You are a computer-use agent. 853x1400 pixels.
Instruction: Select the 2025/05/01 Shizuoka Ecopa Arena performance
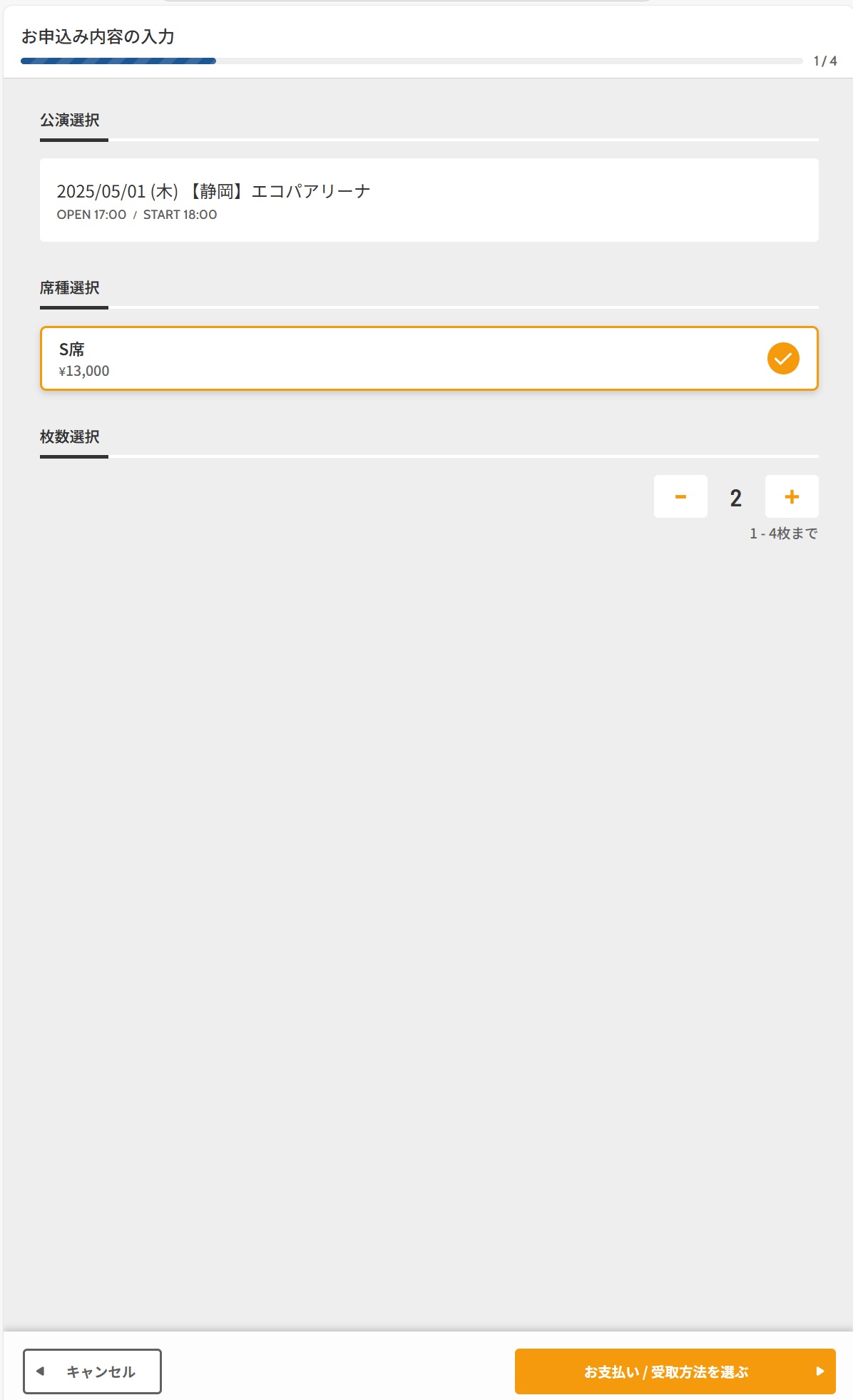pyautogui.click(x=429, y=200)
